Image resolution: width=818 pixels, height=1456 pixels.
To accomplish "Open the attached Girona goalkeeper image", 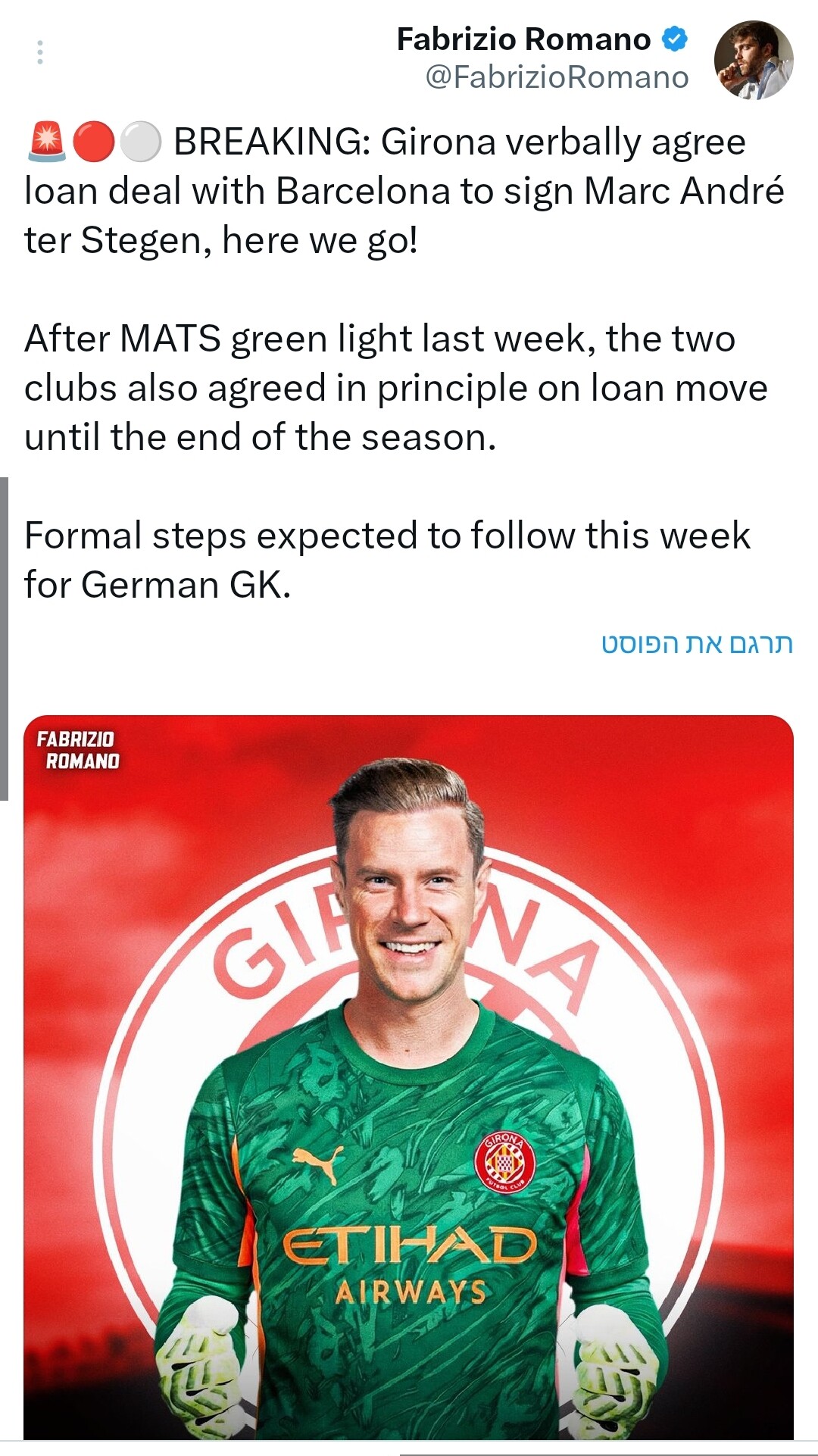I will click(408, 1076).
